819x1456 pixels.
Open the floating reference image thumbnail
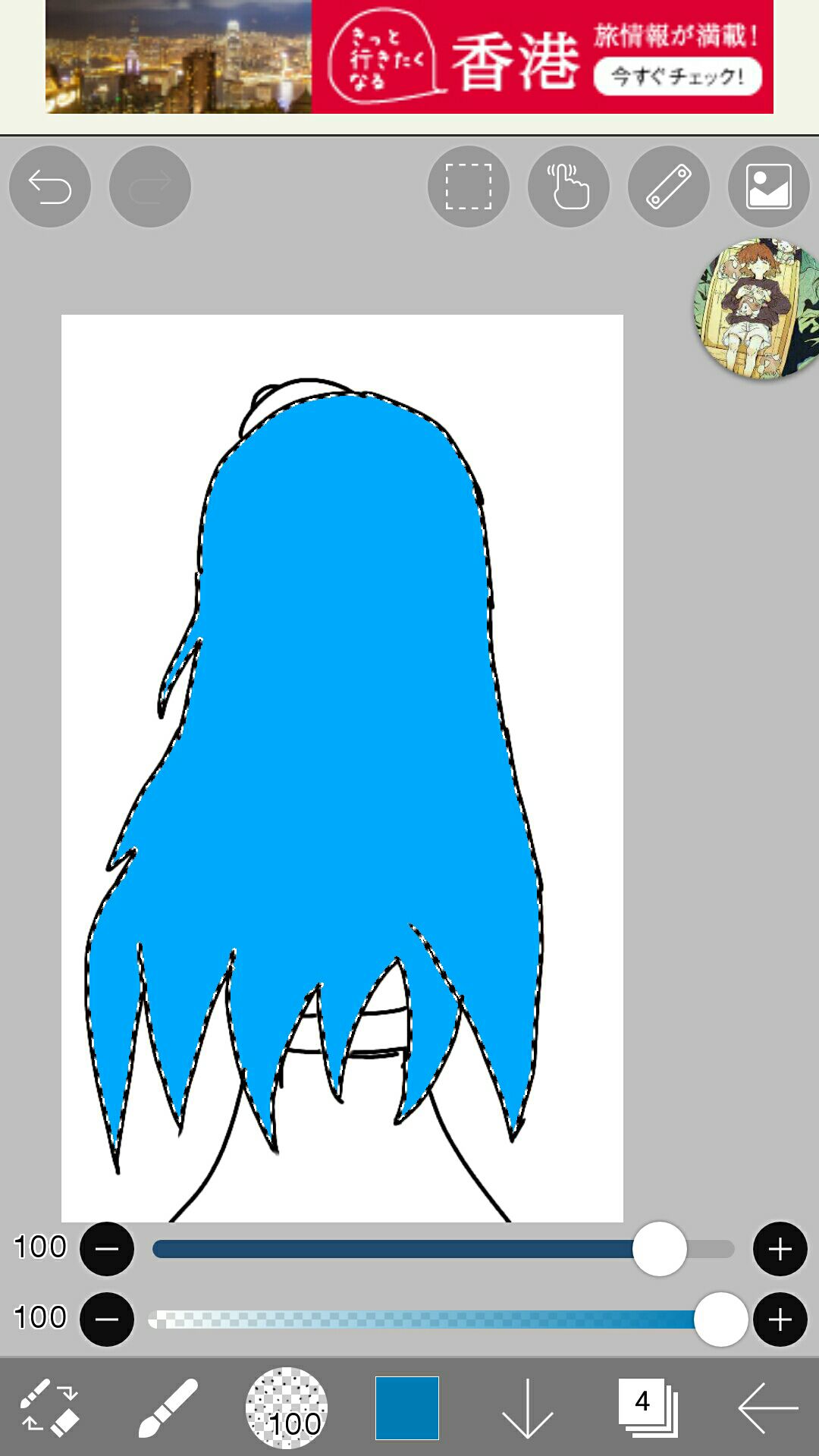tap(757, 308)
